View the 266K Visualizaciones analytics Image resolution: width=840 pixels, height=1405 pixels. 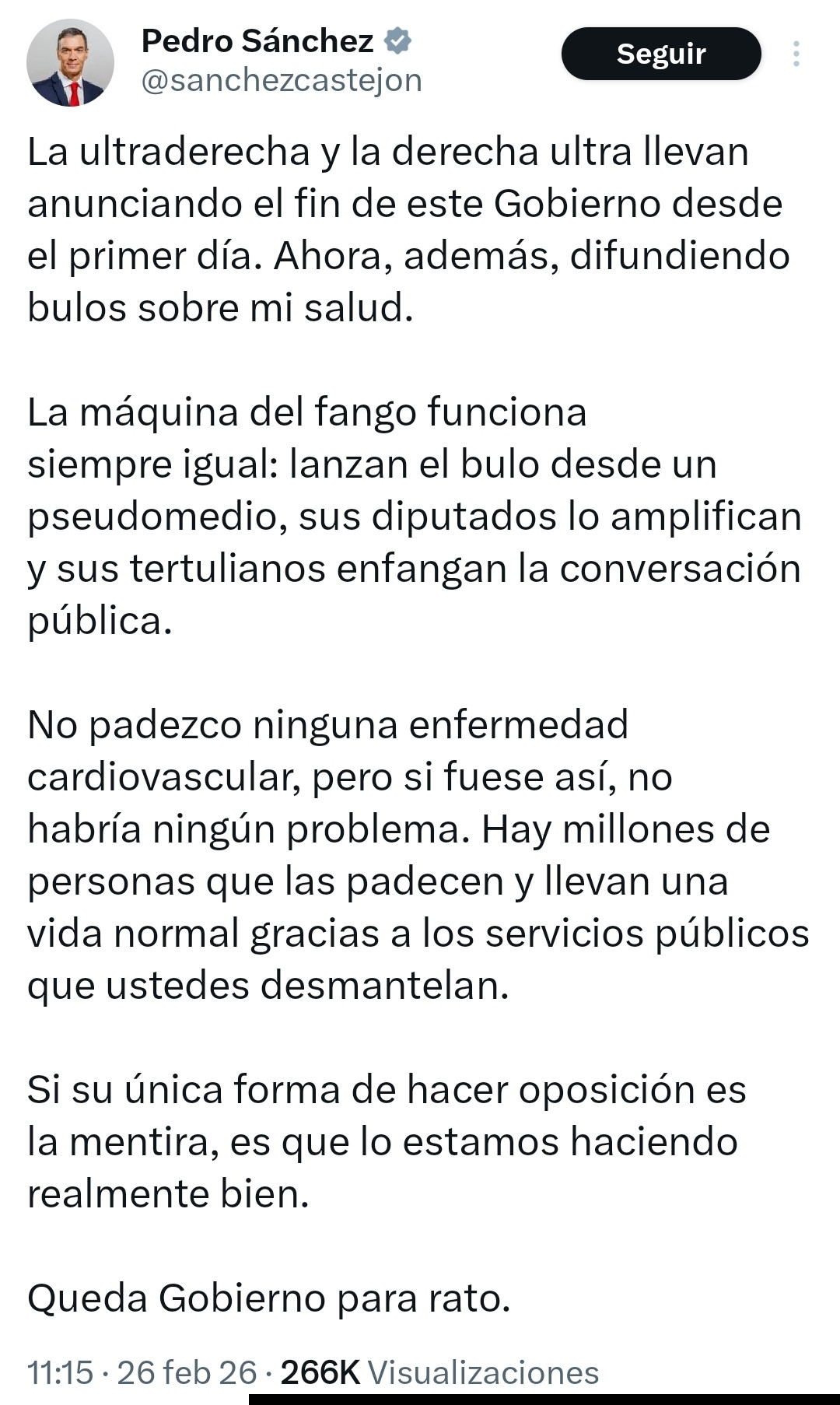coord(439,1372)
